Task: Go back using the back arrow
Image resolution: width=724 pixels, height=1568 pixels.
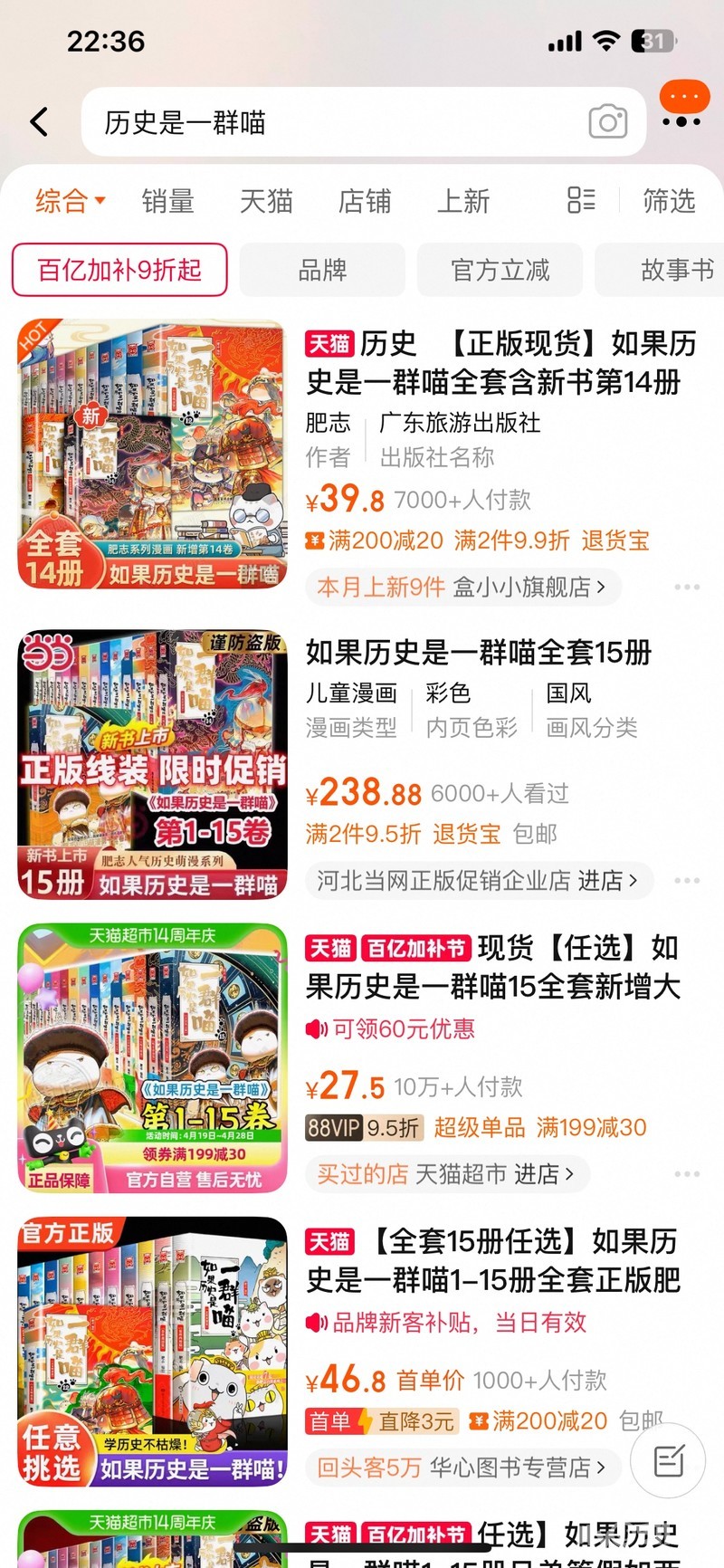Action: tap(40, 121)
